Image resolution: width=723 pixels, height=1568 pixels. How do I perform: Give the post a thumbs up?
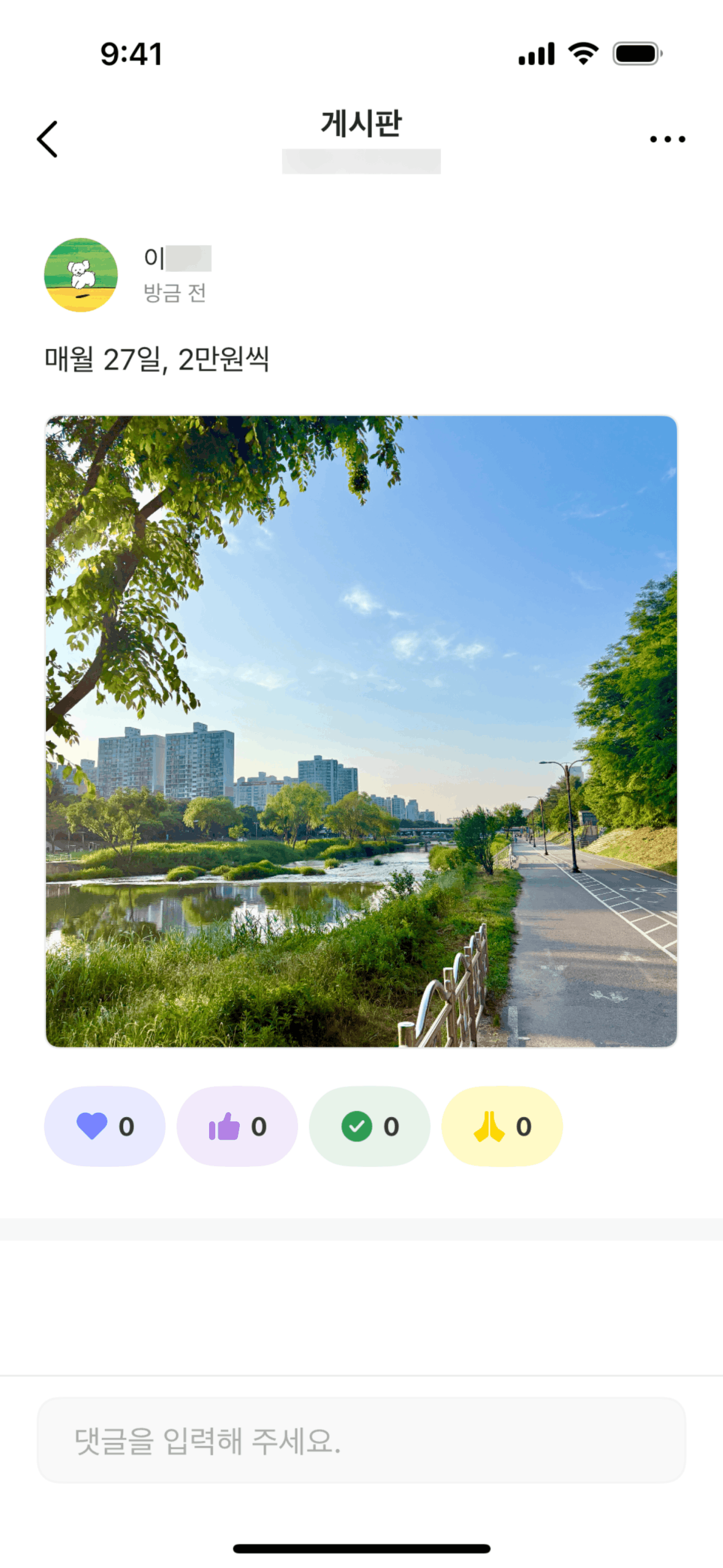[x=237, y=1126]
